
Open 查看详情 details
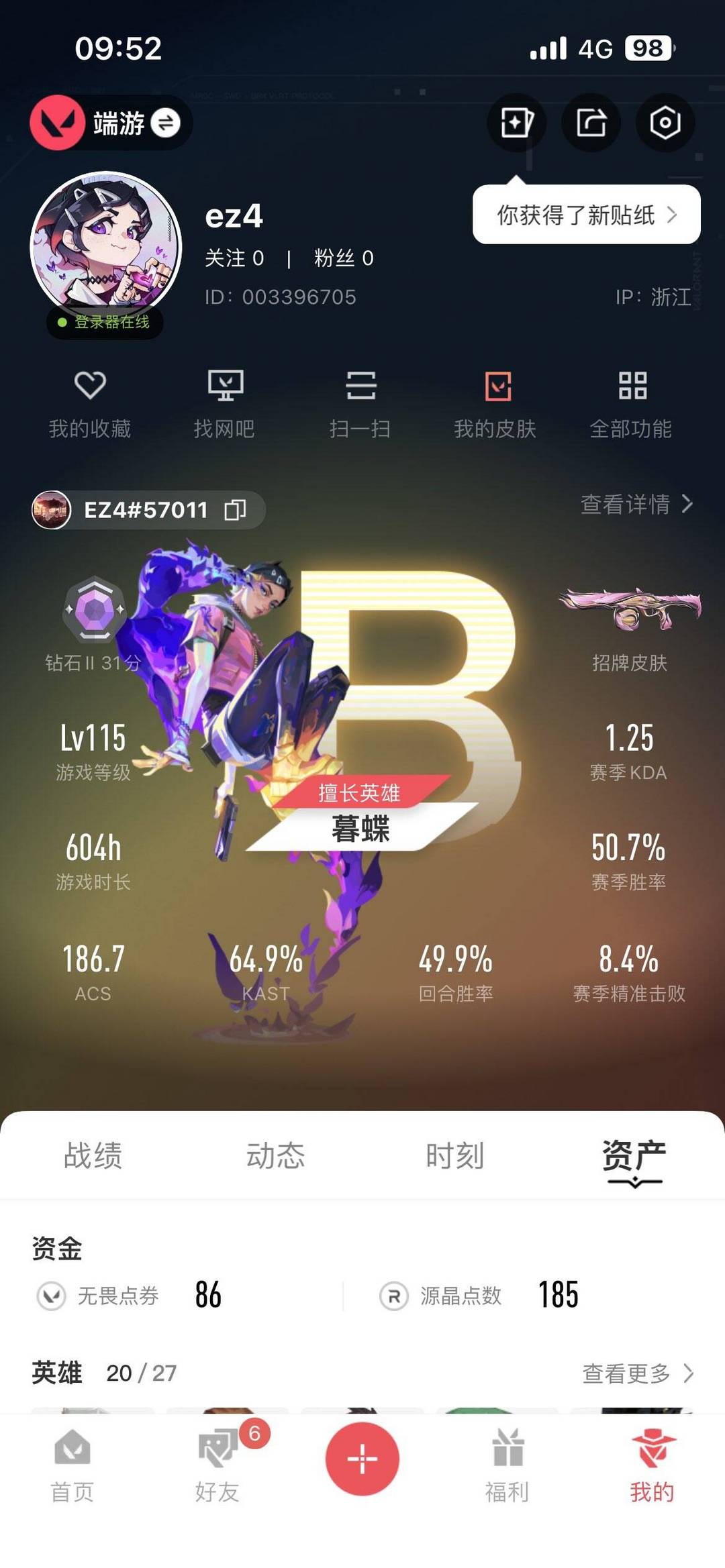[x=636, y=504]
